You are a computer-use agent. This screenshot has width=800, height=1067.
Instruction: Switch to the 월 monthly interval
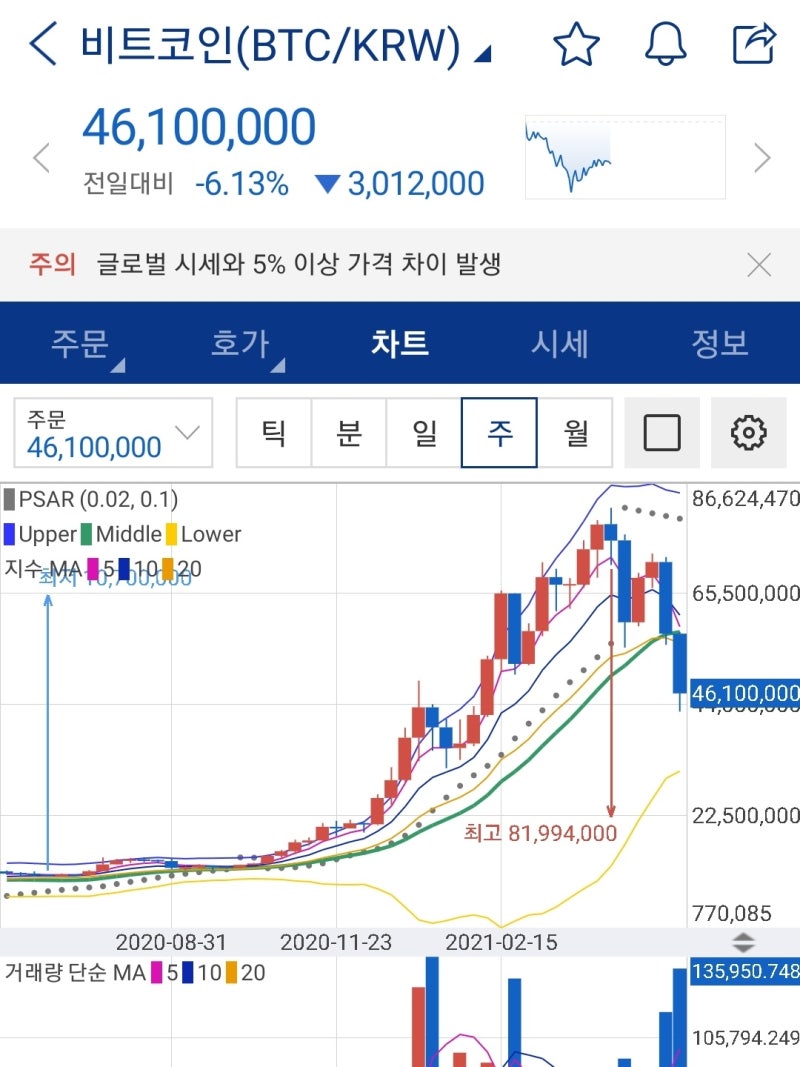(x=574, y=432)
